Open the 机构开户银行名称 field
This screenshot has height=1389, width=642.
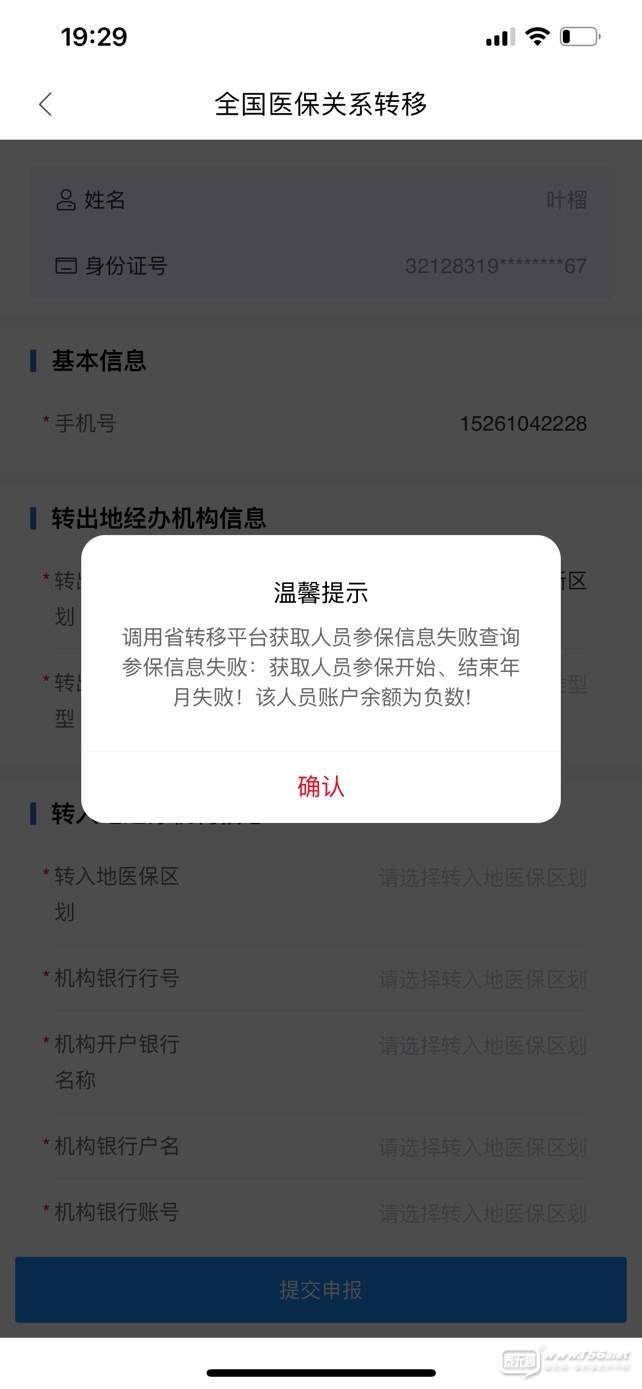[482, 1046]
